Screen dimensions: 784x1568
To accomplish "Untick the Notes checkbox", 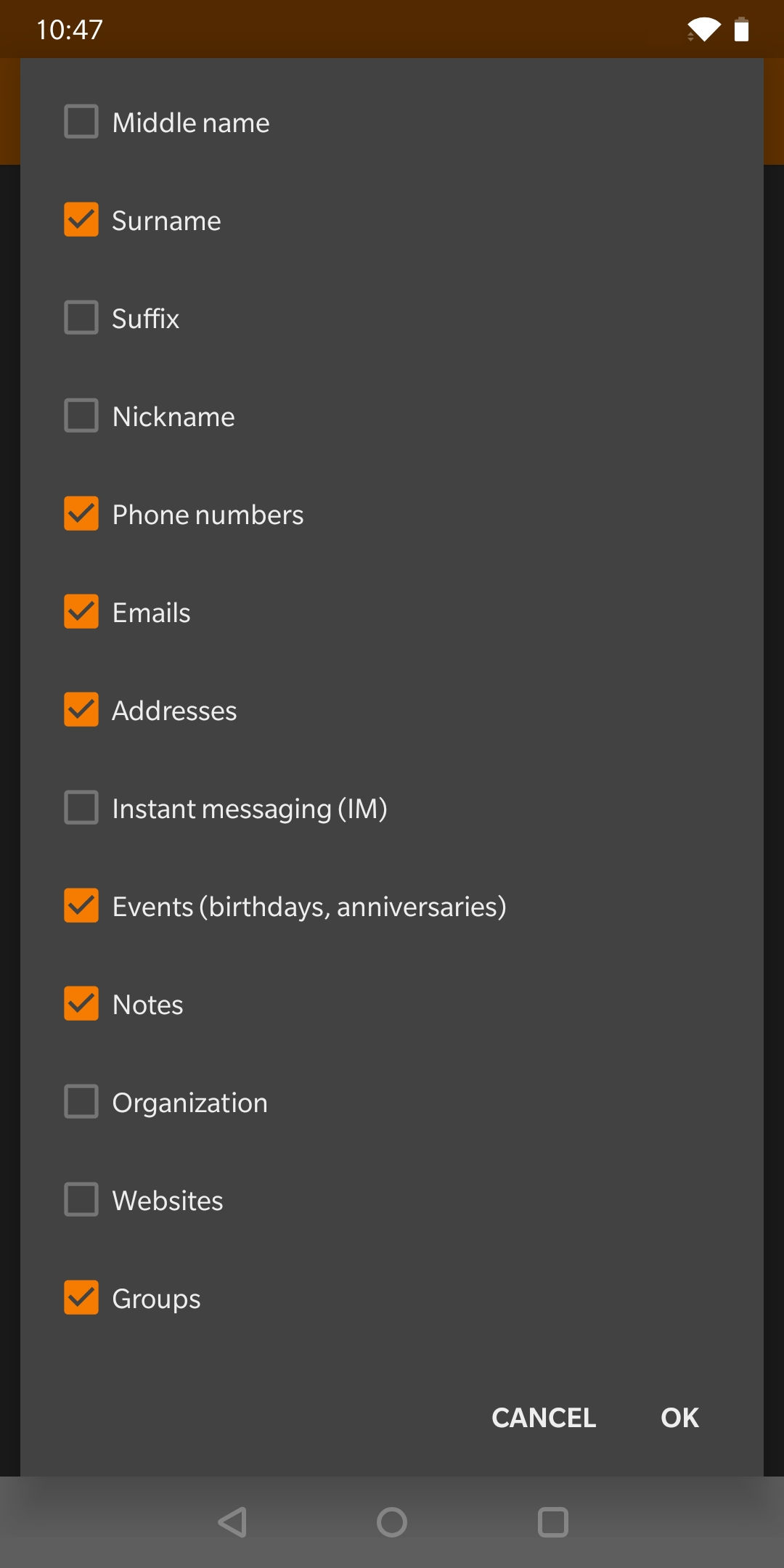I will pyautogui.click(x=81, y=1004).
